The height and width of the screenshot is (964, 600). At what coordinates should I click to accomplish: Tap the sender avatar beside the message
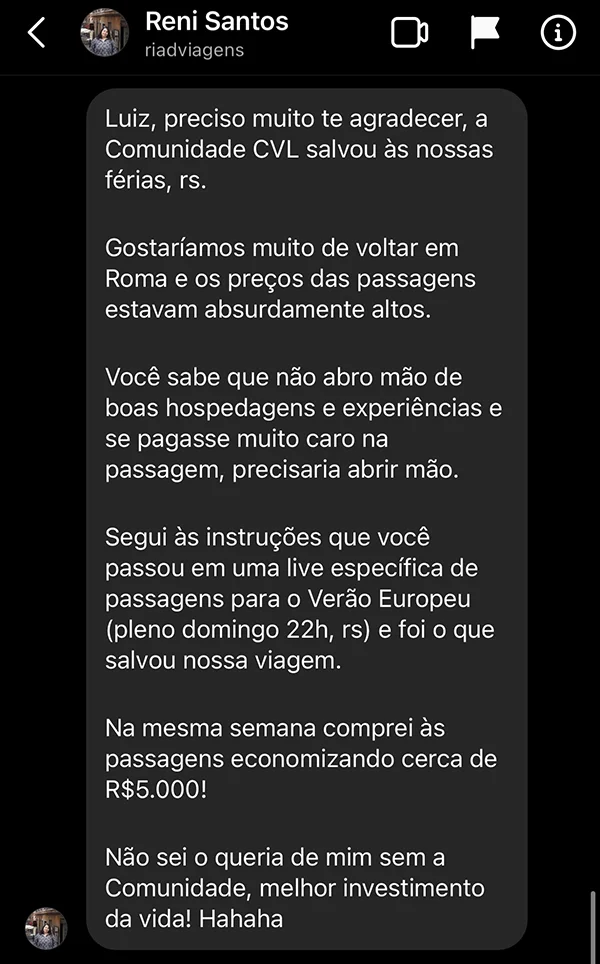[x=46, y=928]
